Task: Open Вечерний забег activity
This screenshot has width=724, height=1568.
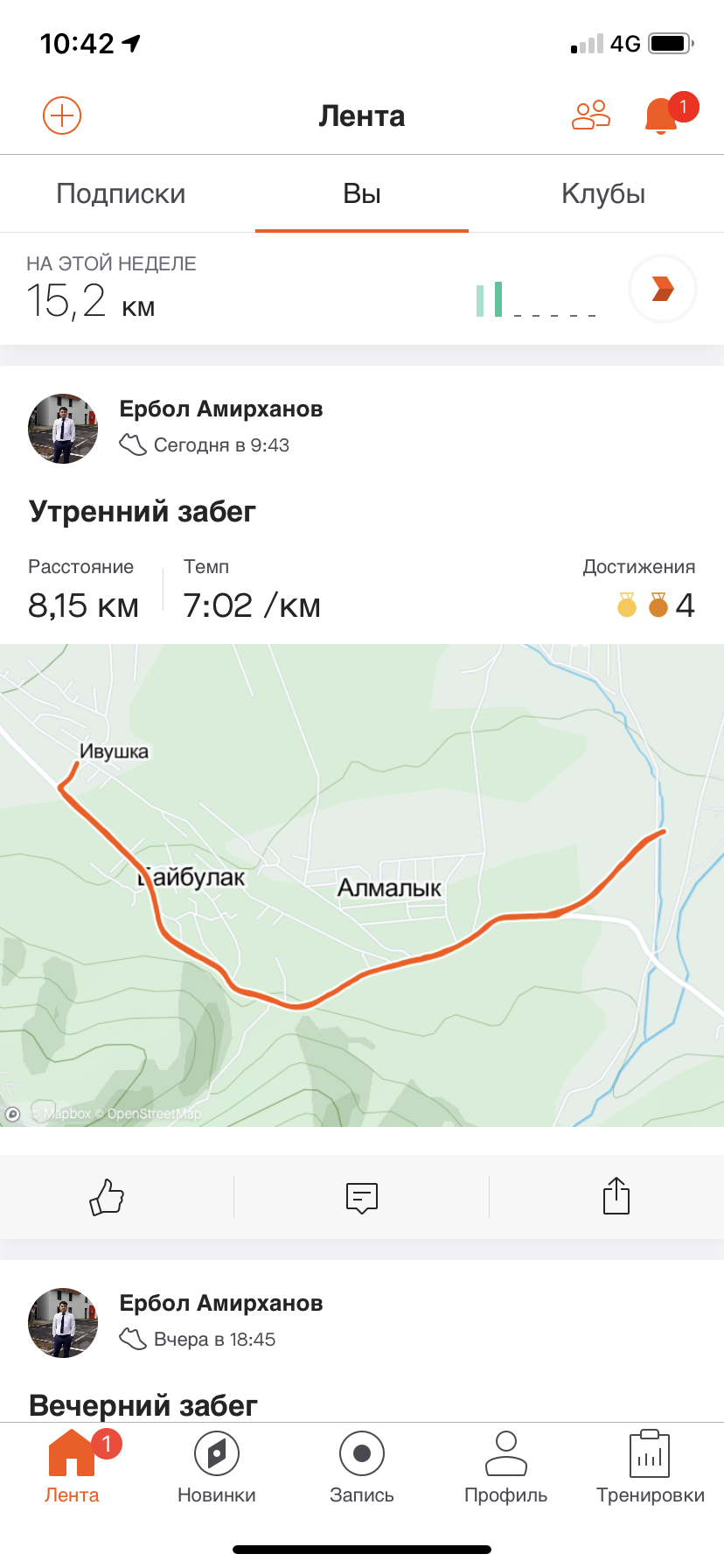Action: point(143,1404)
